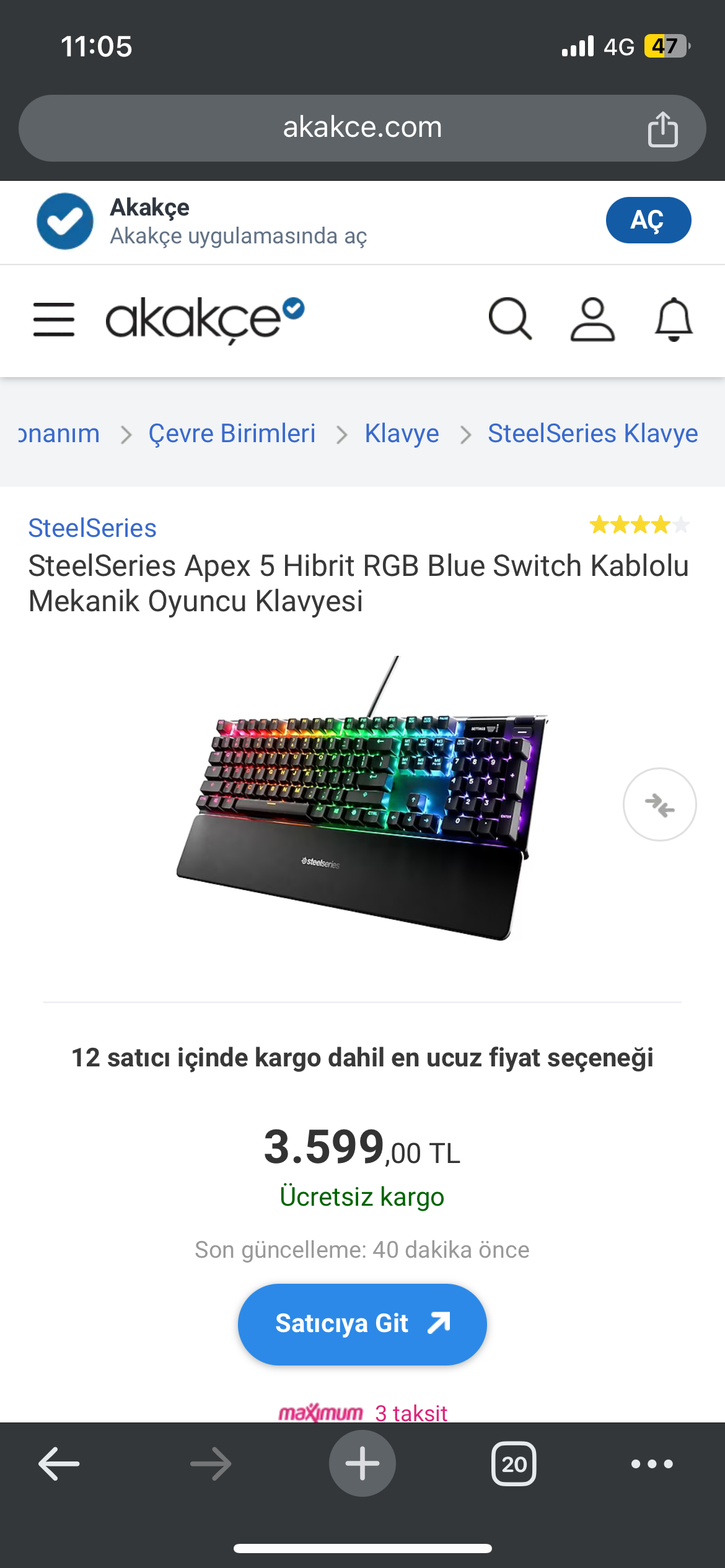This screenshot has width=725, height=1568.
Task: Open the browser's three-dot menu
Action: [x=652, y=1464]
